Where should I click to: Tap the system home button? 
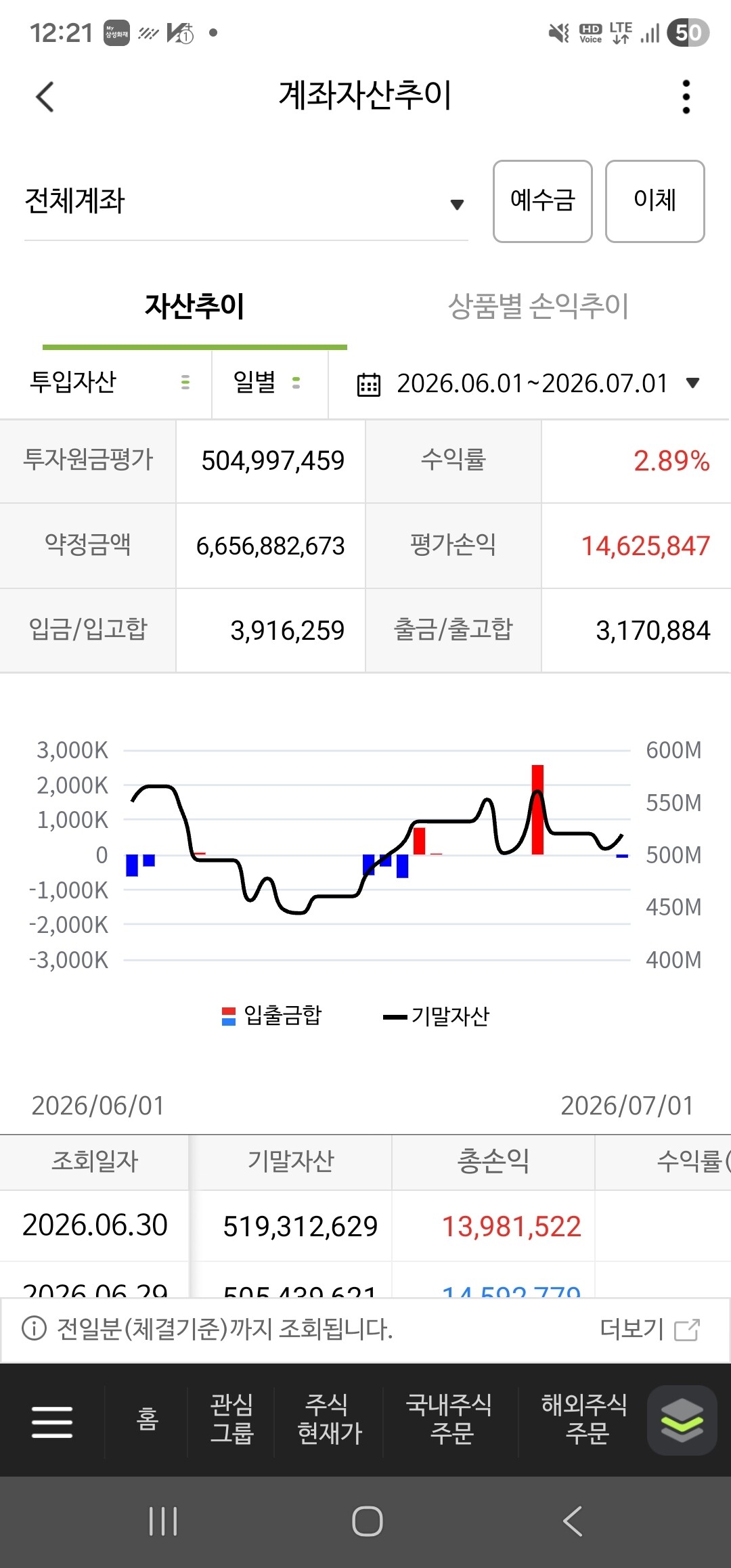tap(368, 1521)
